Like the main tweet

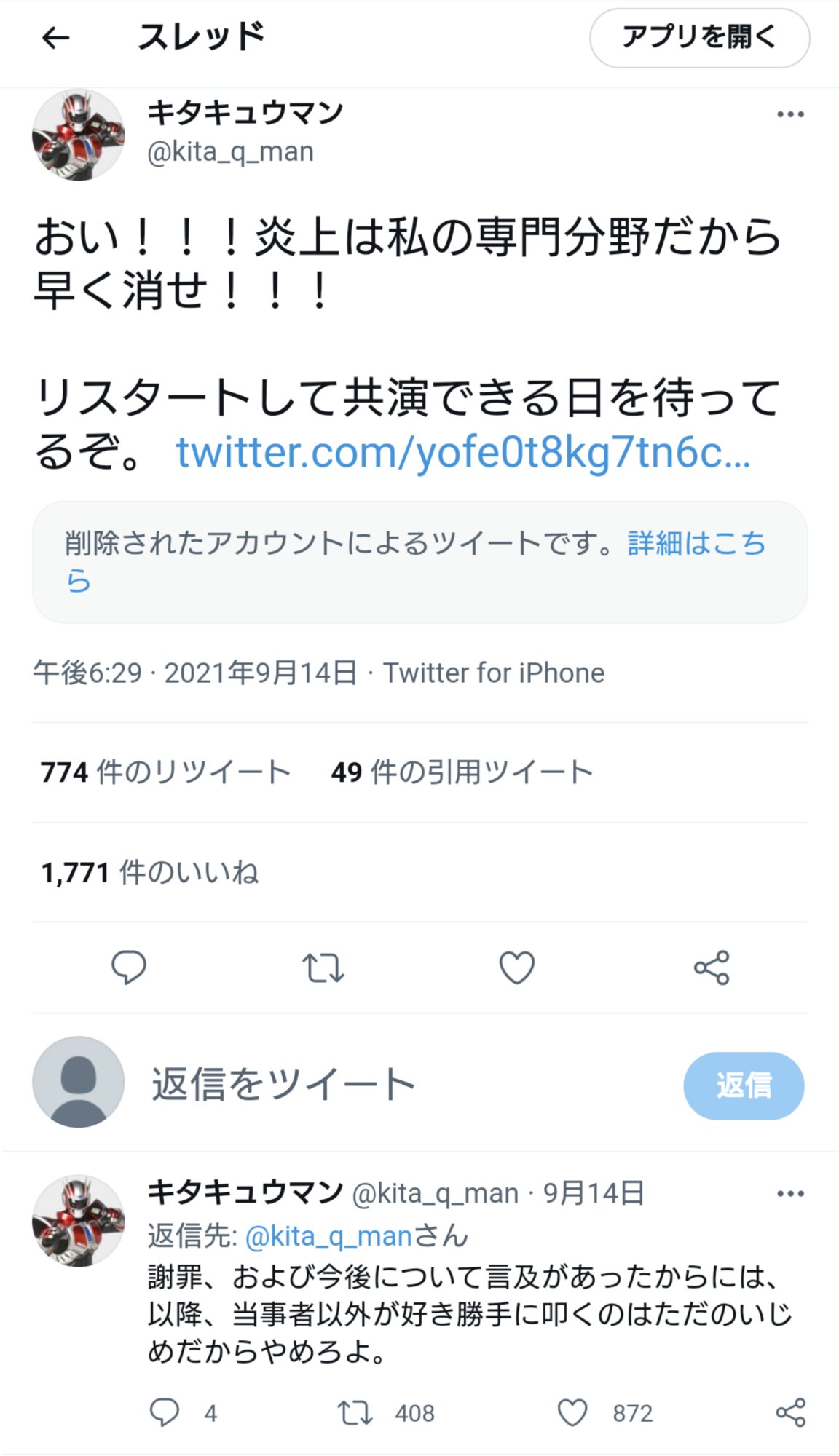click(x=517, y=968)
